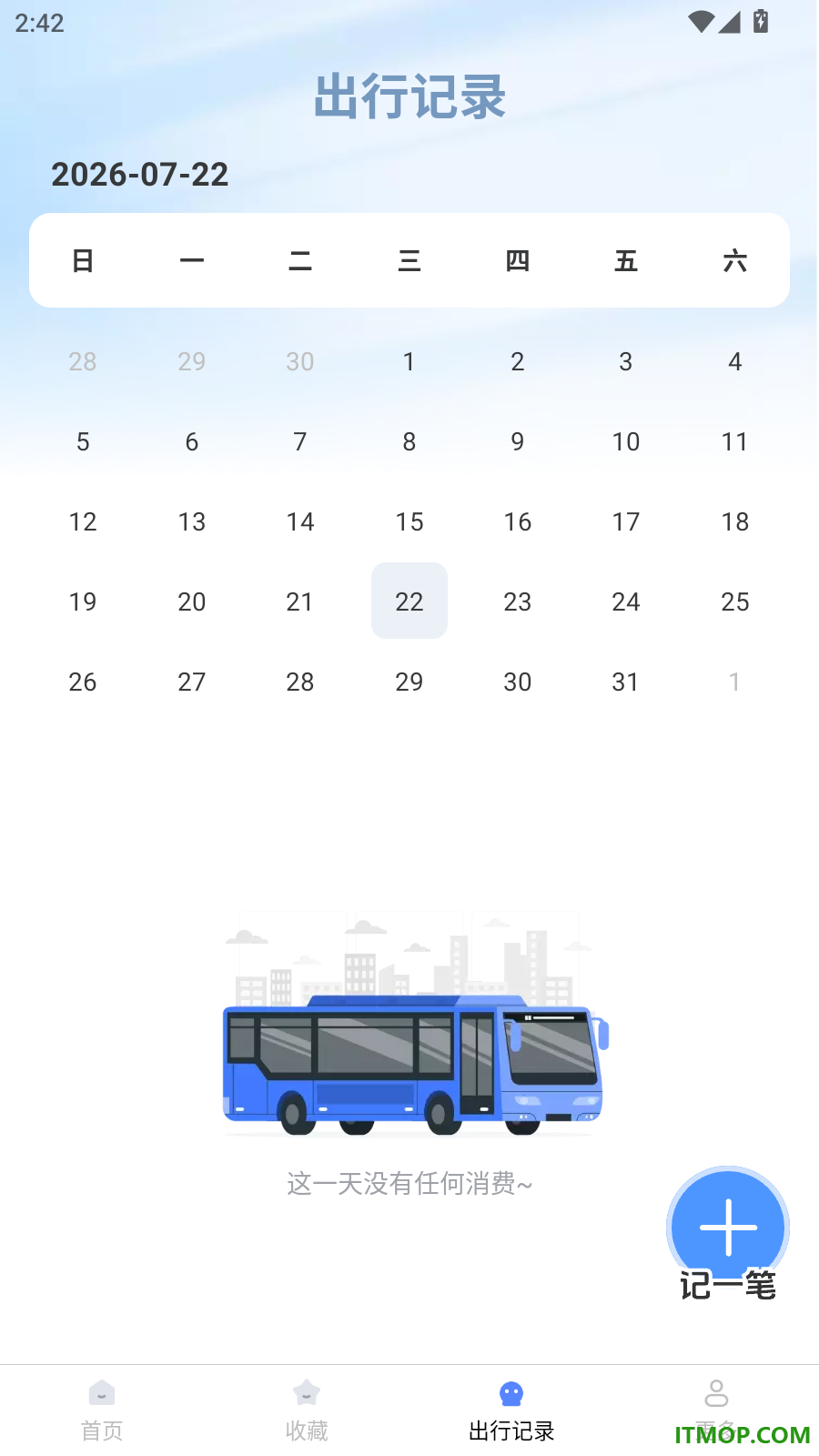The image size is (819, 1456).
Task: Select date 10 in the calendar
Action: (x=626, y=441)
